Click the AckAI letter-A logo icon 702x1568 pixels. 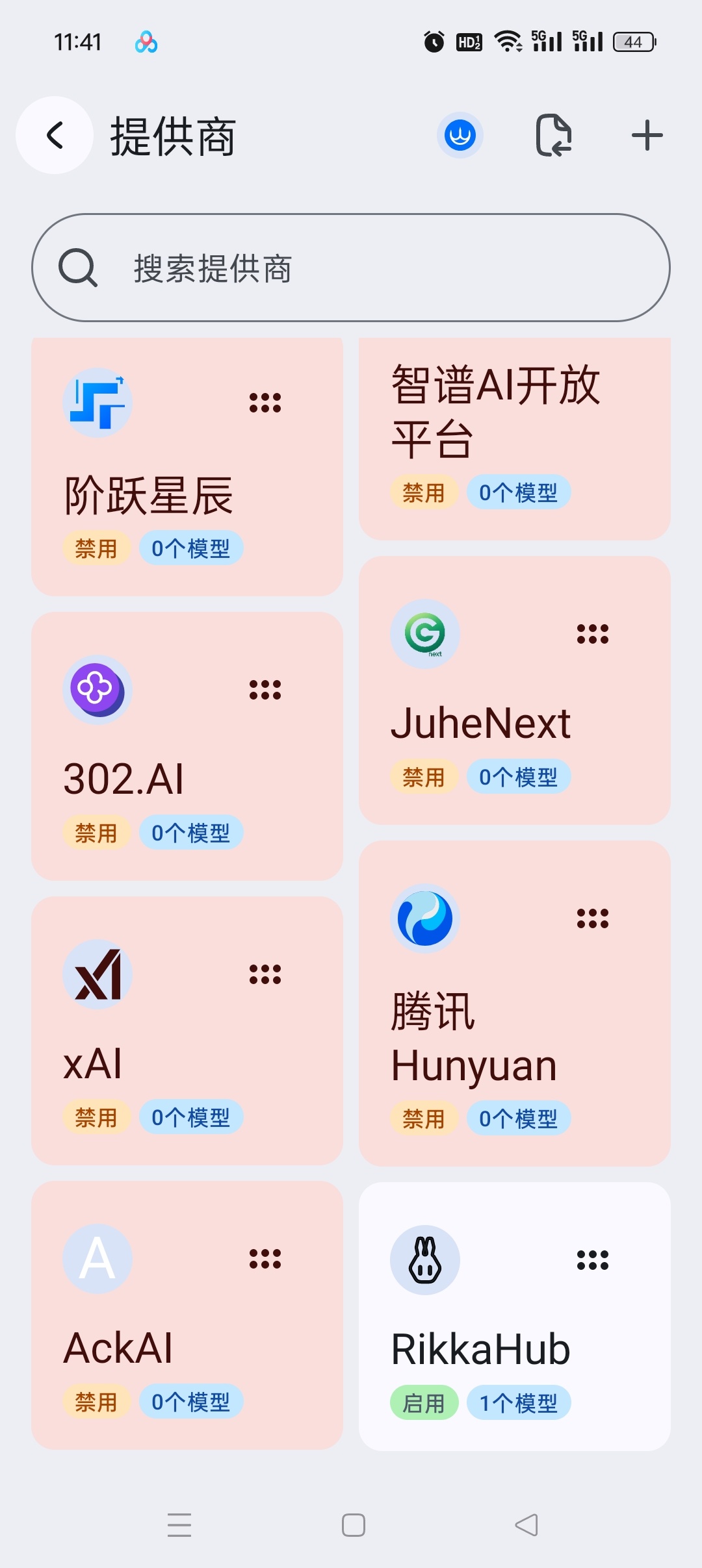(97, 1258)
